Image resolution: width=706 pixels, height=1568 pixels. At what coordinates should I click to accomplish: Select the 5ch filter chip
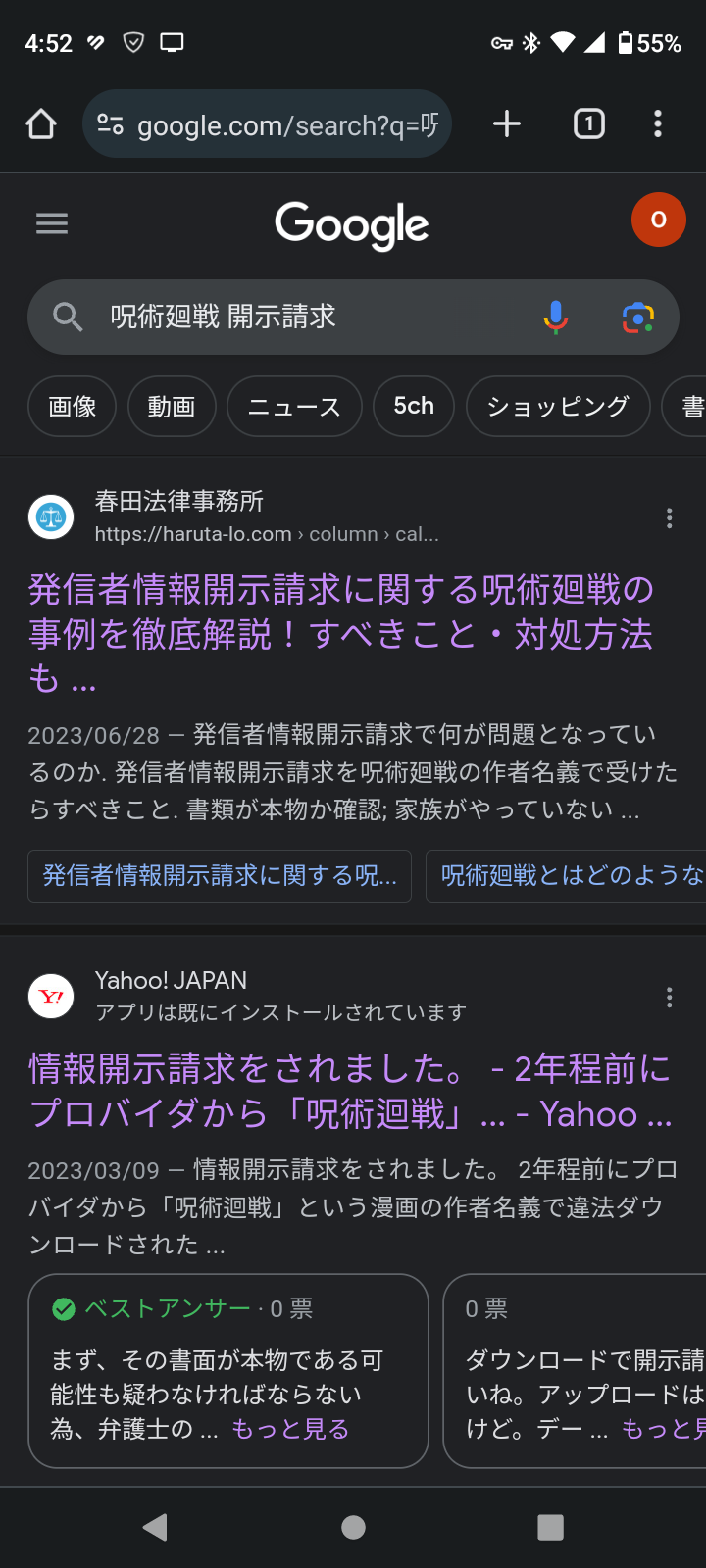[414, 406]
